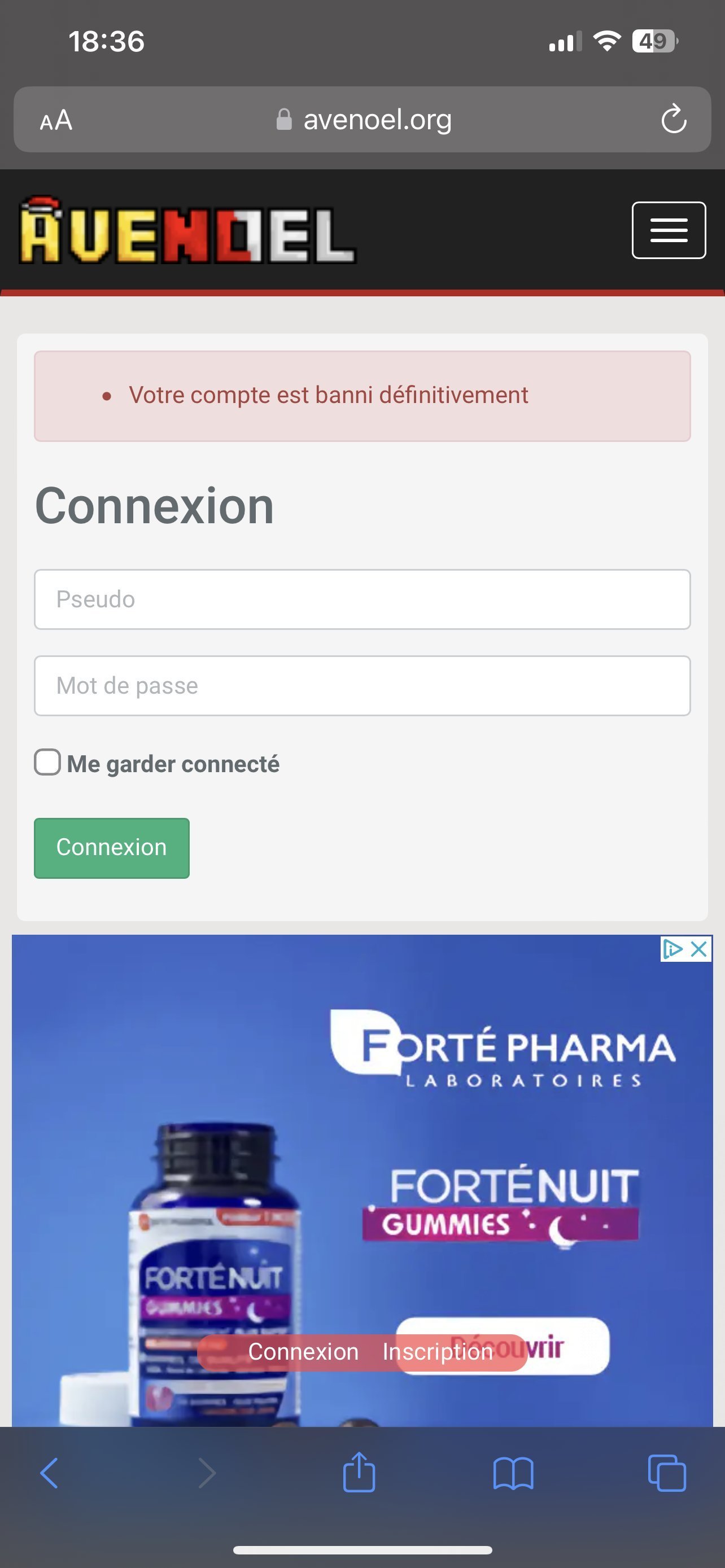Open Safari text size options
Image resolution: width=725 pixels, height=1568 pixels.
[x=56, y=120]
